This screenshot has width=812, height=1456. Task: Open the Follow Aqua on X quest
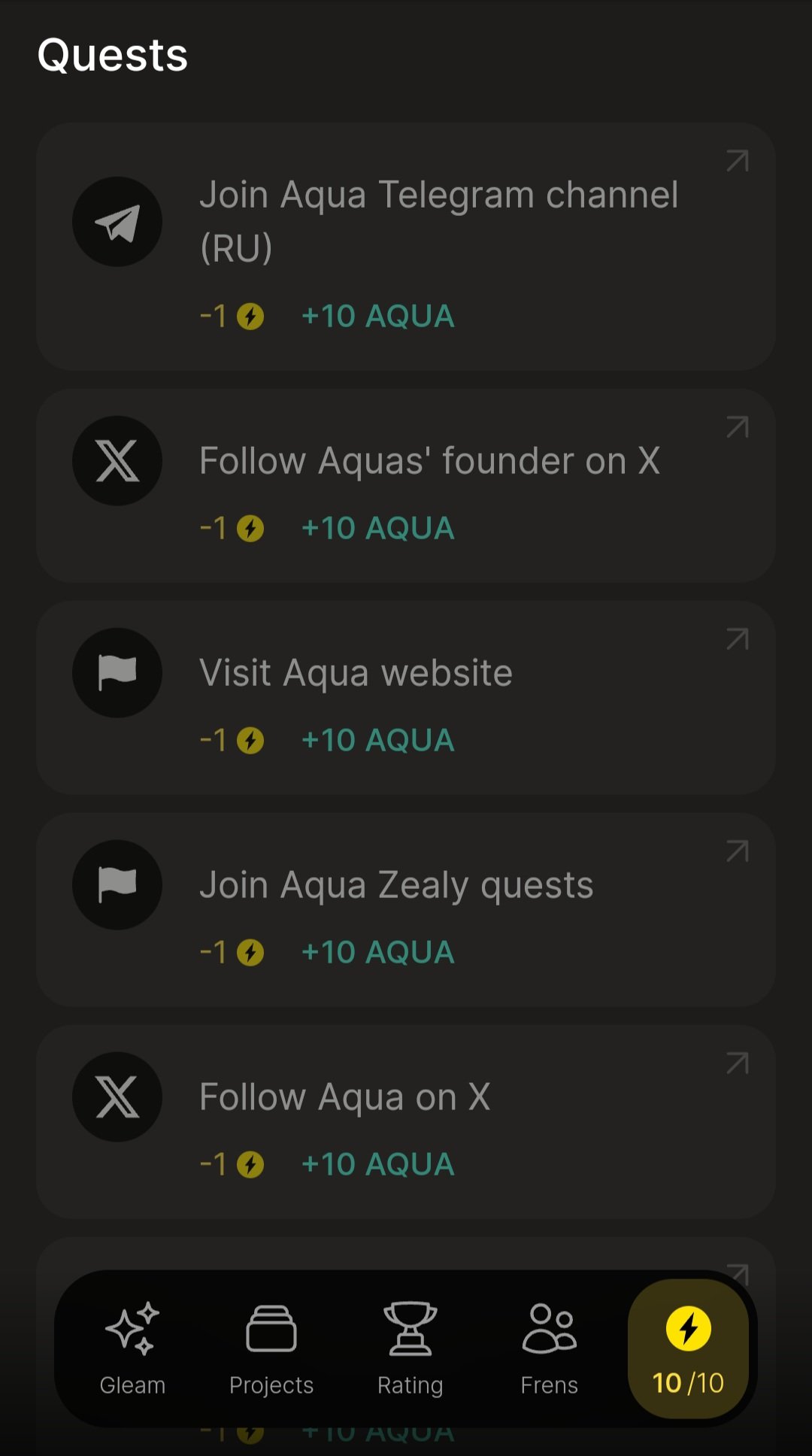(406, 1122)
